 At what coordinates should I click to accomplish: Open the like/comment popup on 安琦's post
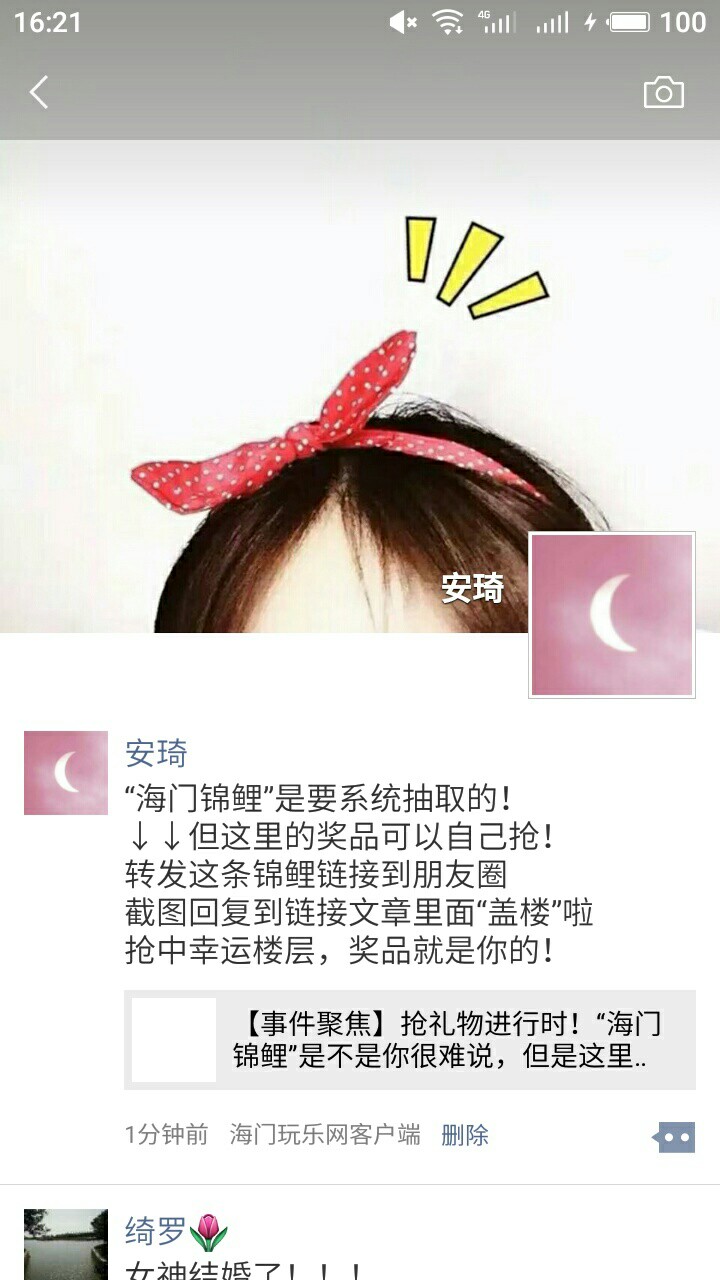pos(675,1137)
